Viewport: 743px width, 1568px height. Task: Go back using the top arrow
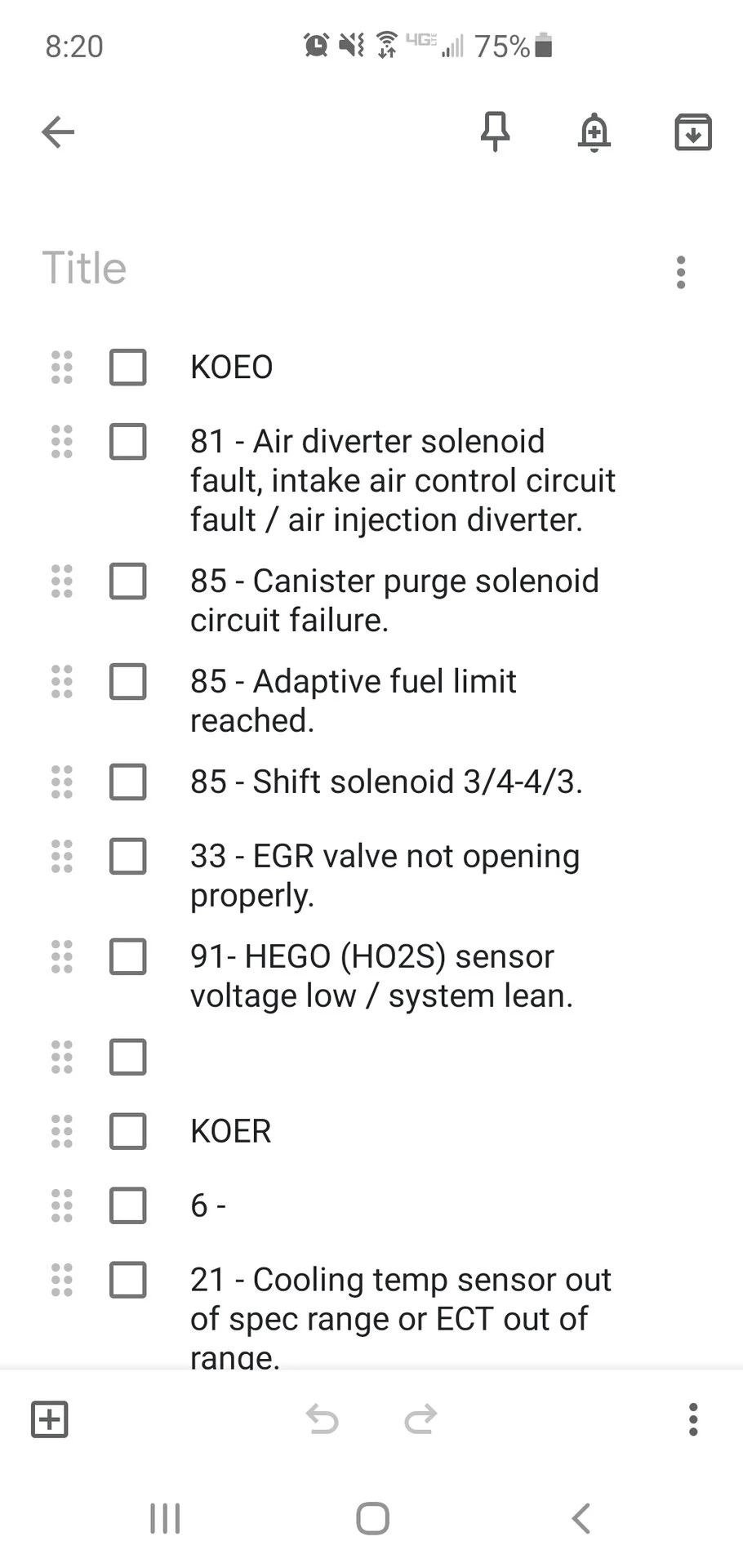coord(58,131)
